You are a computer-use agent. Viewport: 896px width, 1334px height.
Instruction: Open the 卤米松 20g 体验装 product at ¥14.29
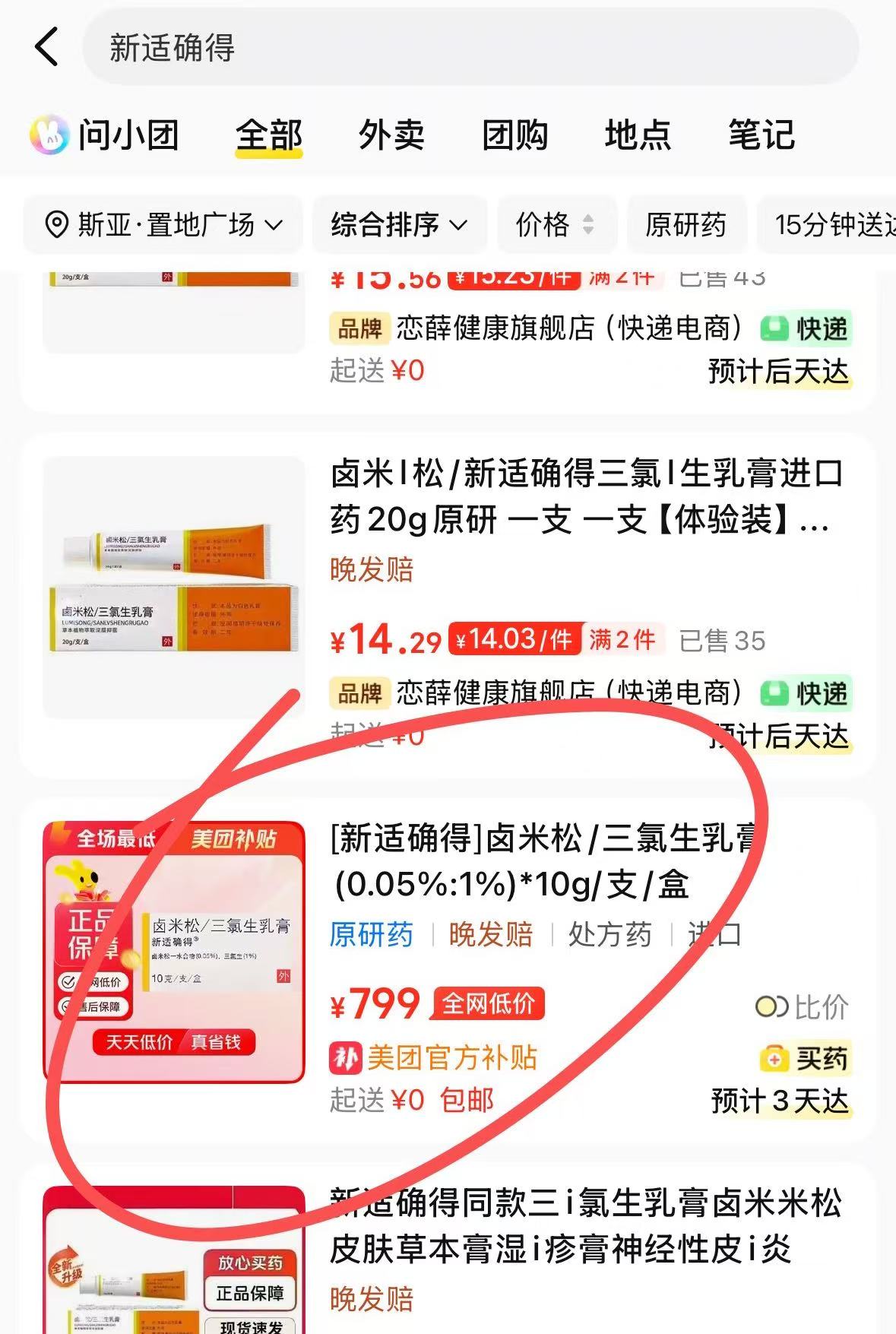pos(448,605)
